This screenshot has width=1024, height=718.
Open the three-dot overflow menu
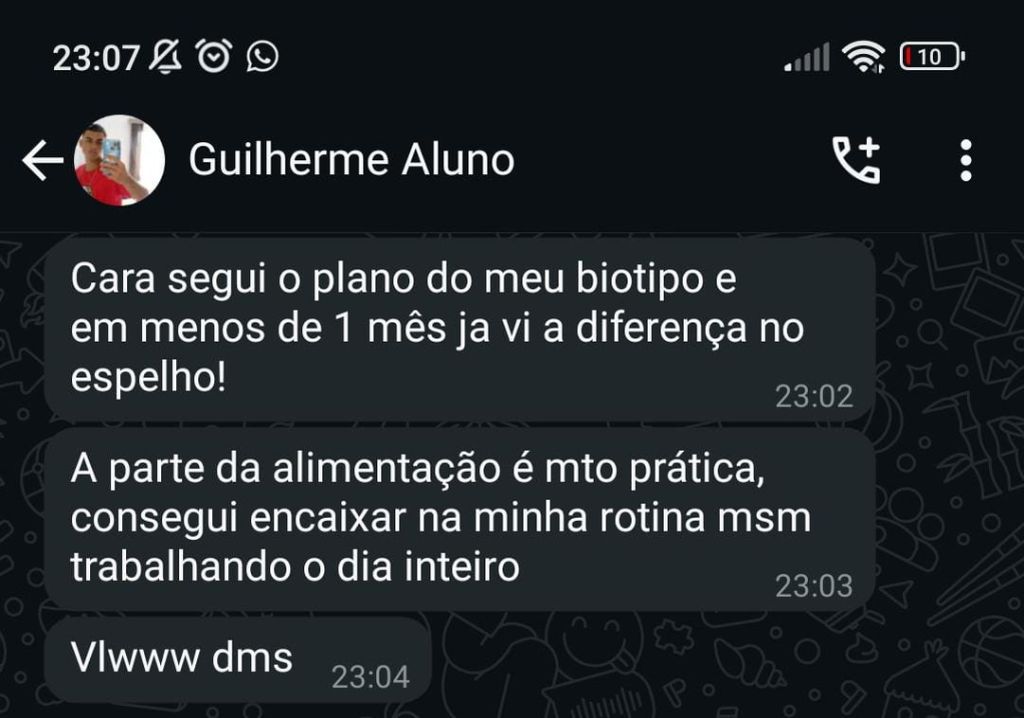(965, 160)
